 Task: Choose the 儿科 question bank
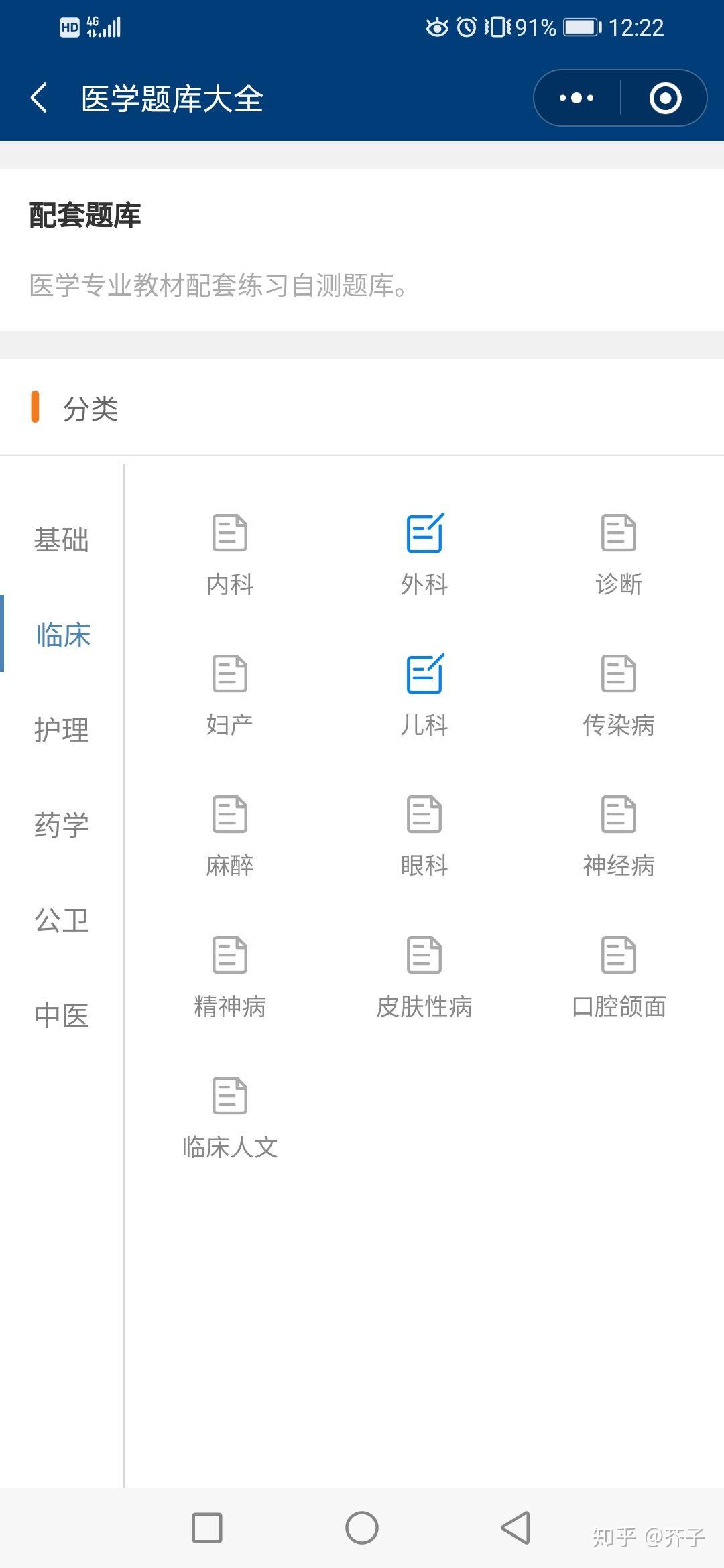424,694
